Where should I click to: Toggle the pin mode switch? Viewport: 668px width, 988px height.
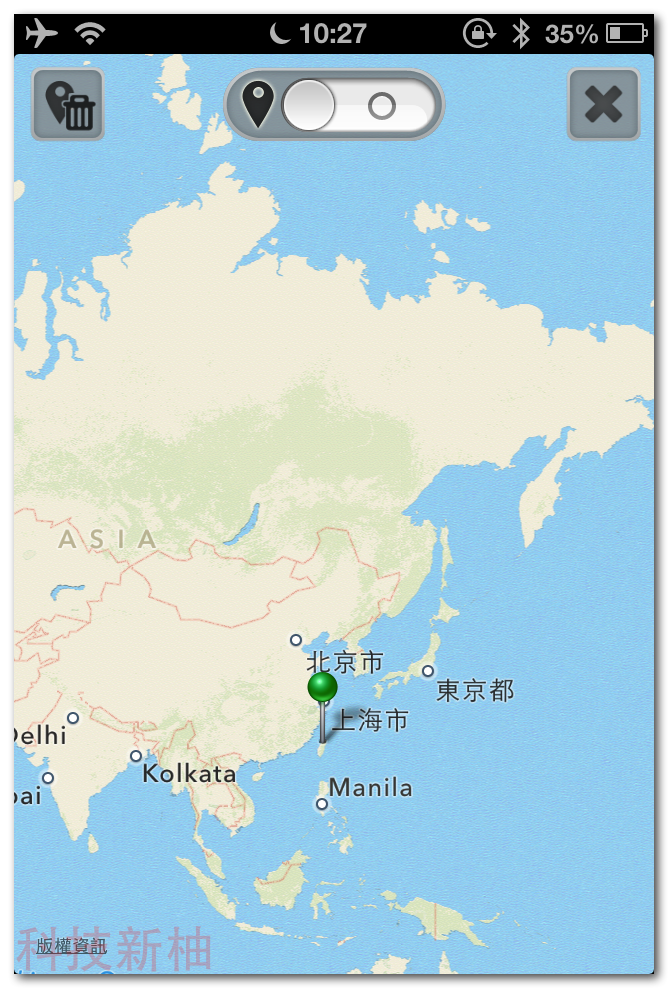[x=335, y=105]
